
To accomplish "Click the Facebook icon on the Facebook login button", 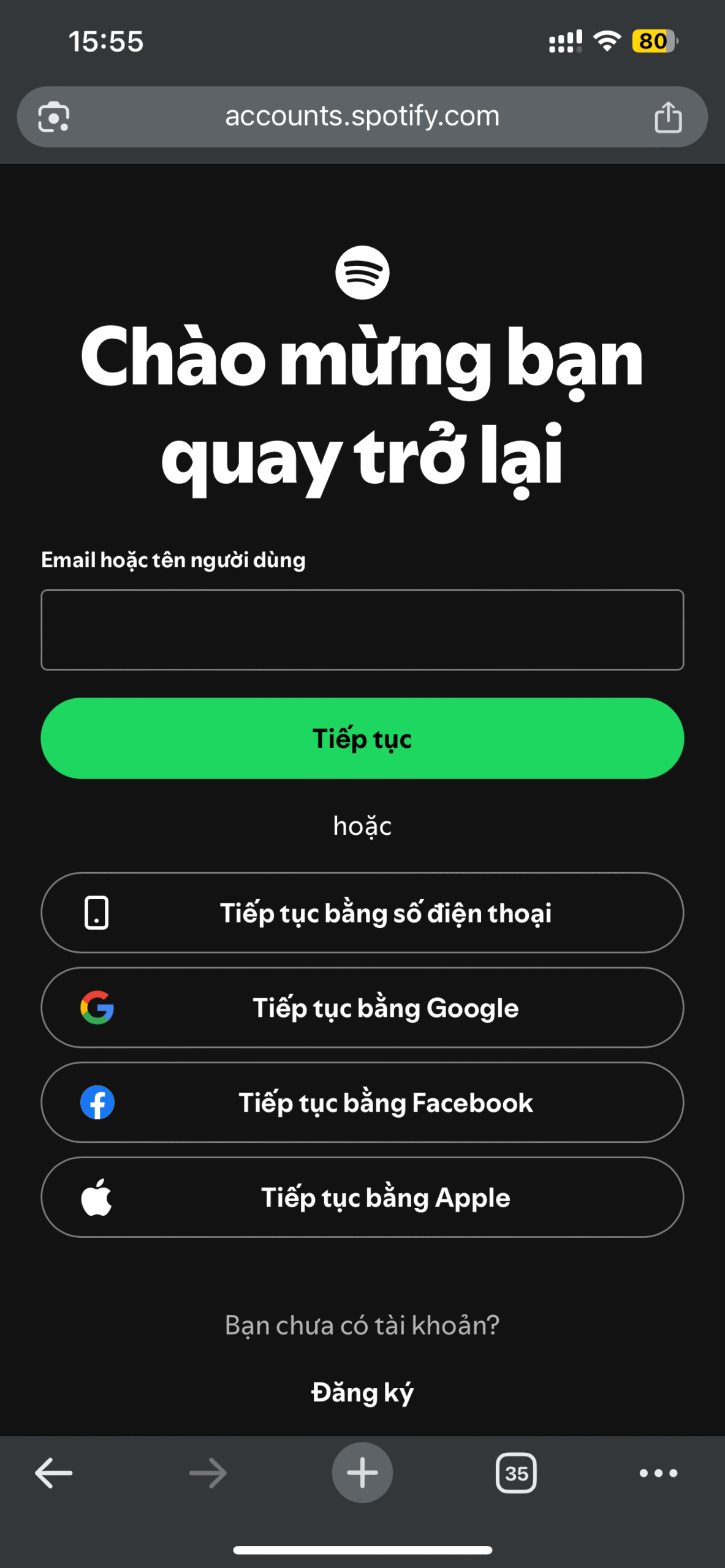I will (98, 1102).
